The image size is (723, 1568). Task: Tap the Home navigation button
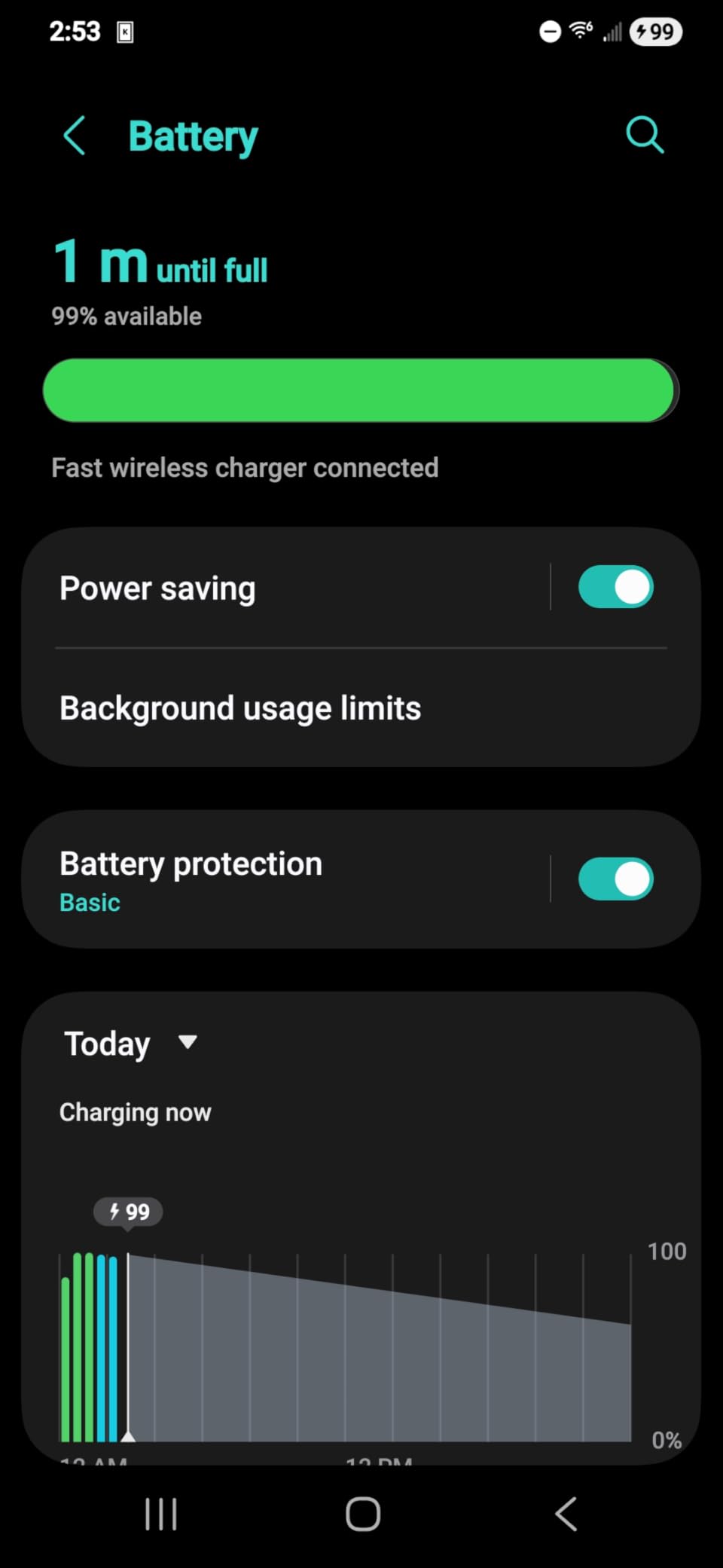[361, 1515]
